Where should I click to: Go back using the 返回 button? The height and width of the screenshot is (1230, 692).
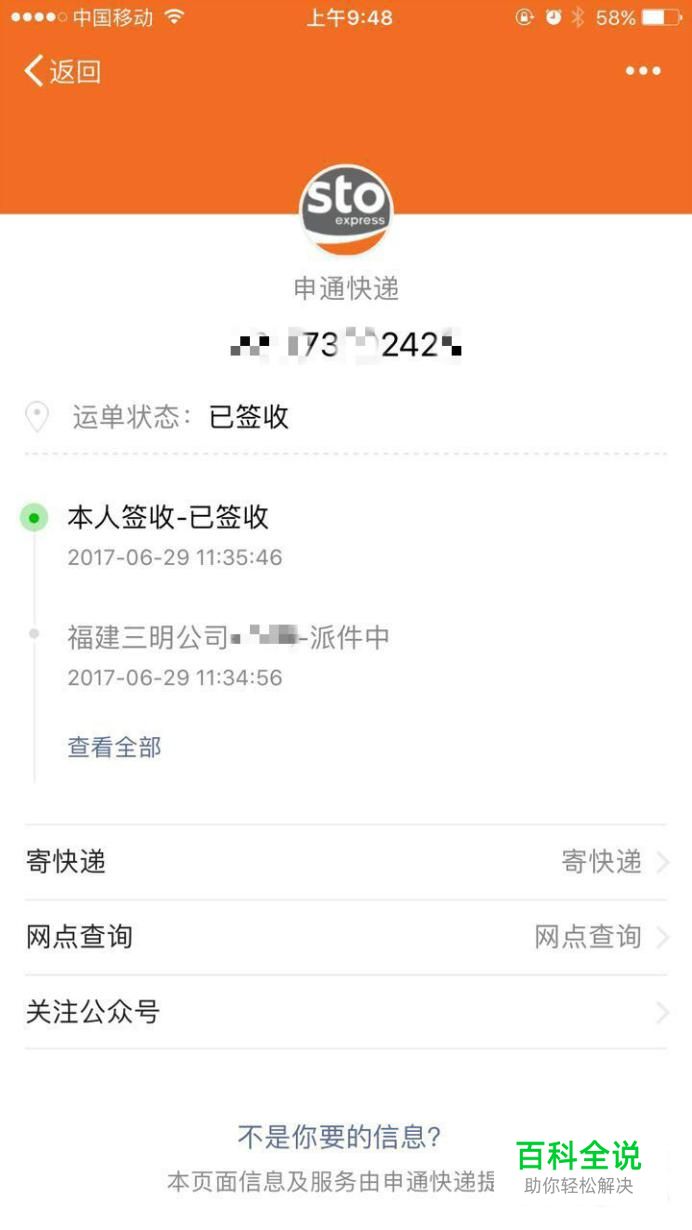pos(62,71)
